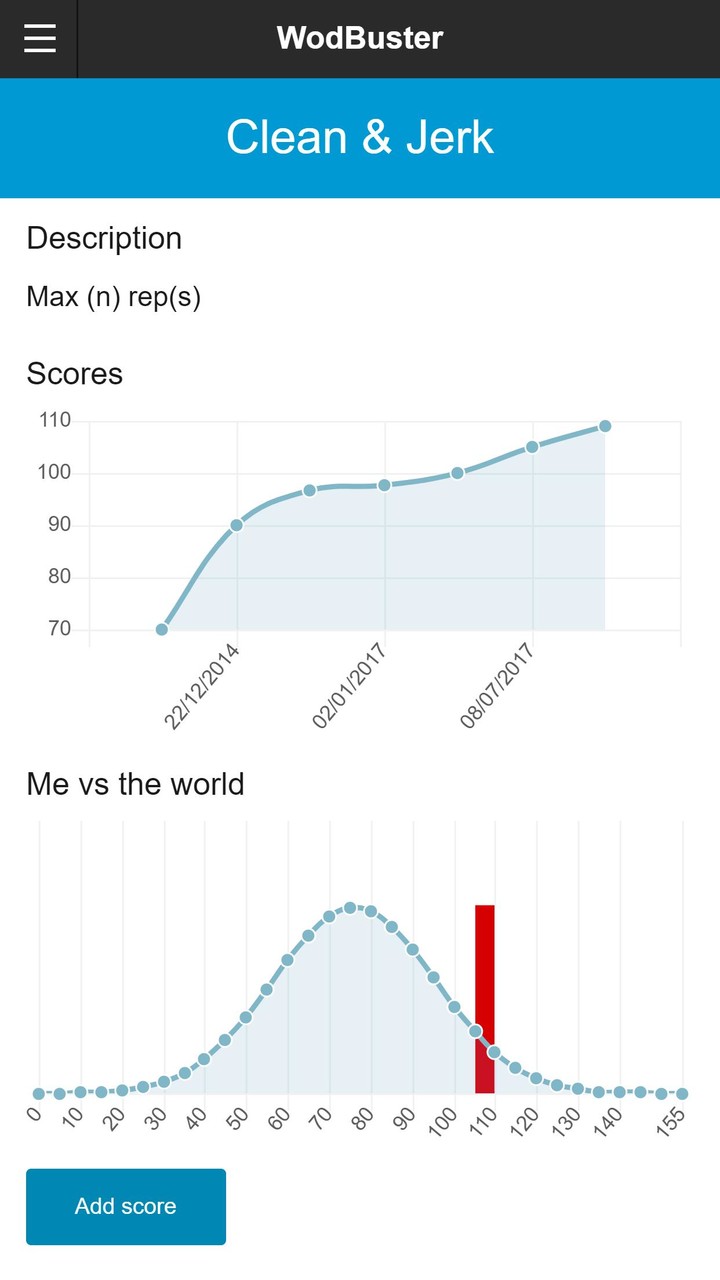The image size is (720, 1280).
Task: Tap the Add score button
Action: tap(126, 1206)
